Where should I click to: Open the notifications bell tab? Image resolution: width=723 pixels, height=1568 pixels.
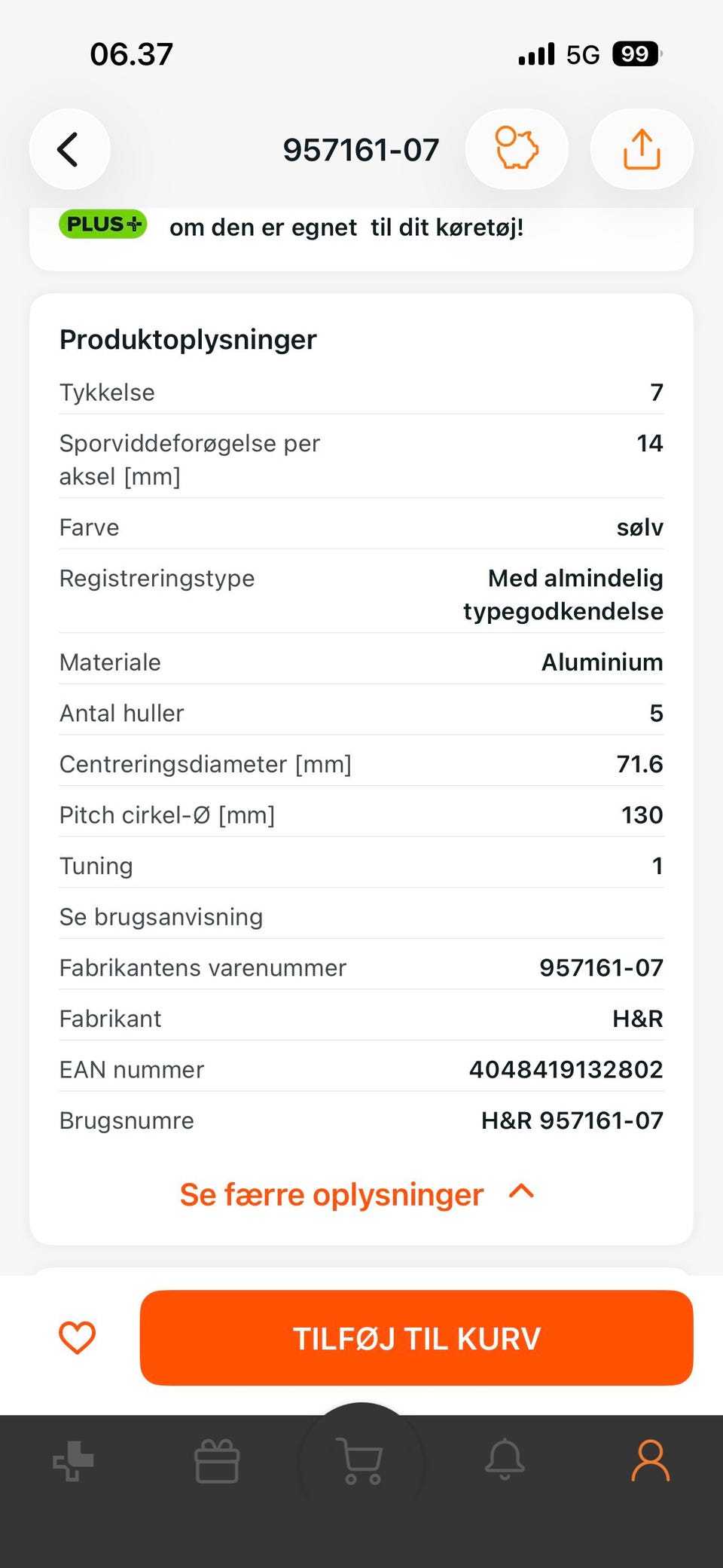point(505,1459)
